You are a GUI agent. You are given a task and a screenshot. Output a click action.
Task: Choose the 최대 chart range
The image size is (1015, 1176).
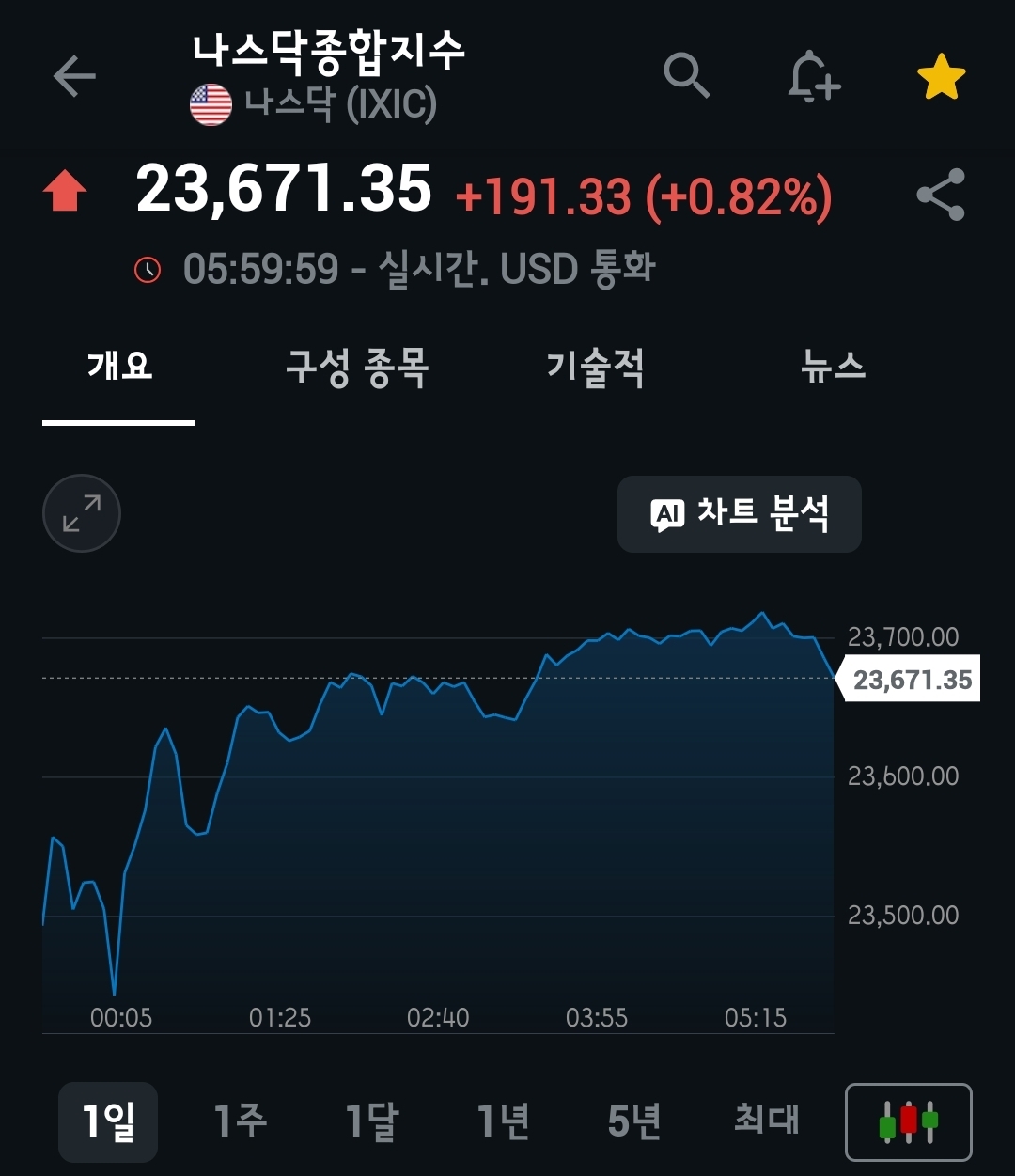coord(766,1121)
